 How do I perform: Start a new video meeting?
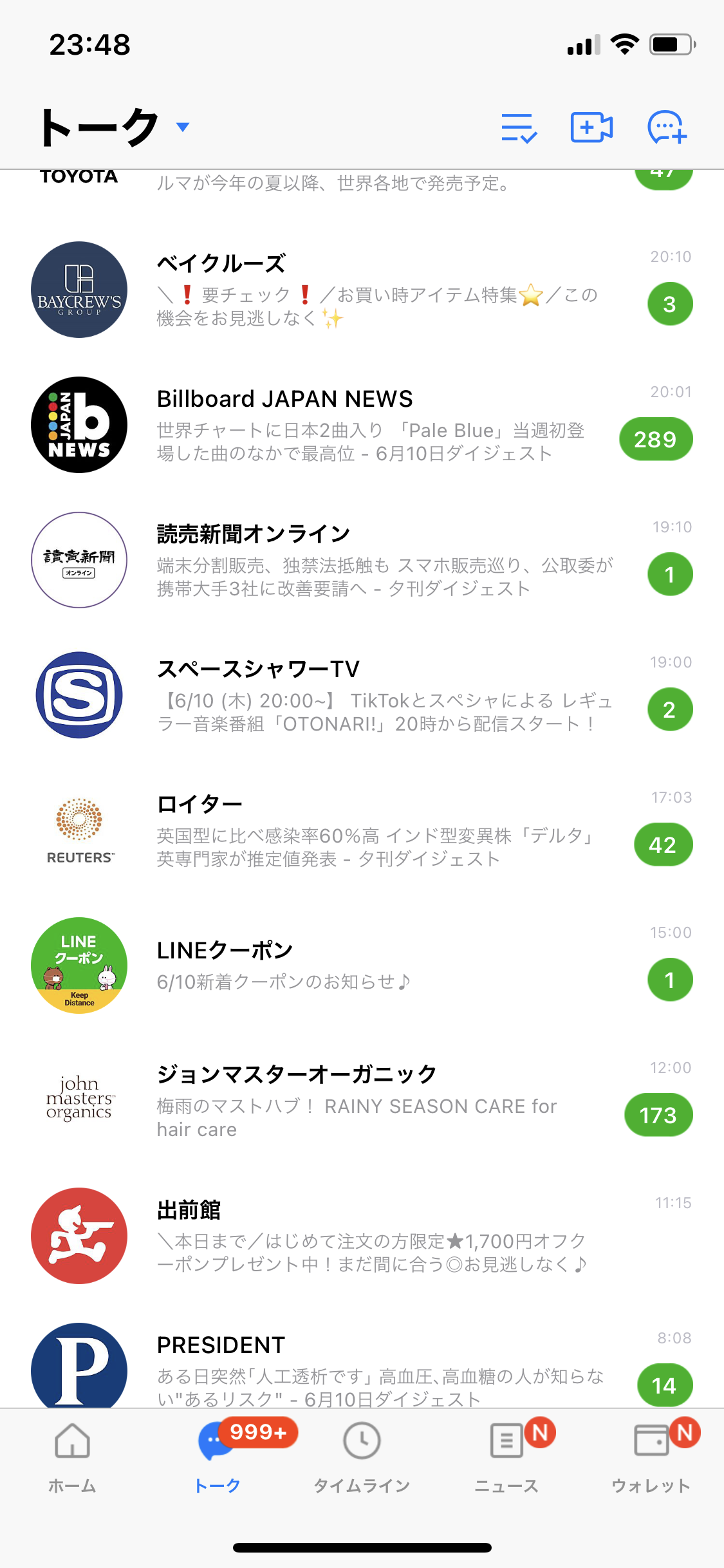coord(591,127)
